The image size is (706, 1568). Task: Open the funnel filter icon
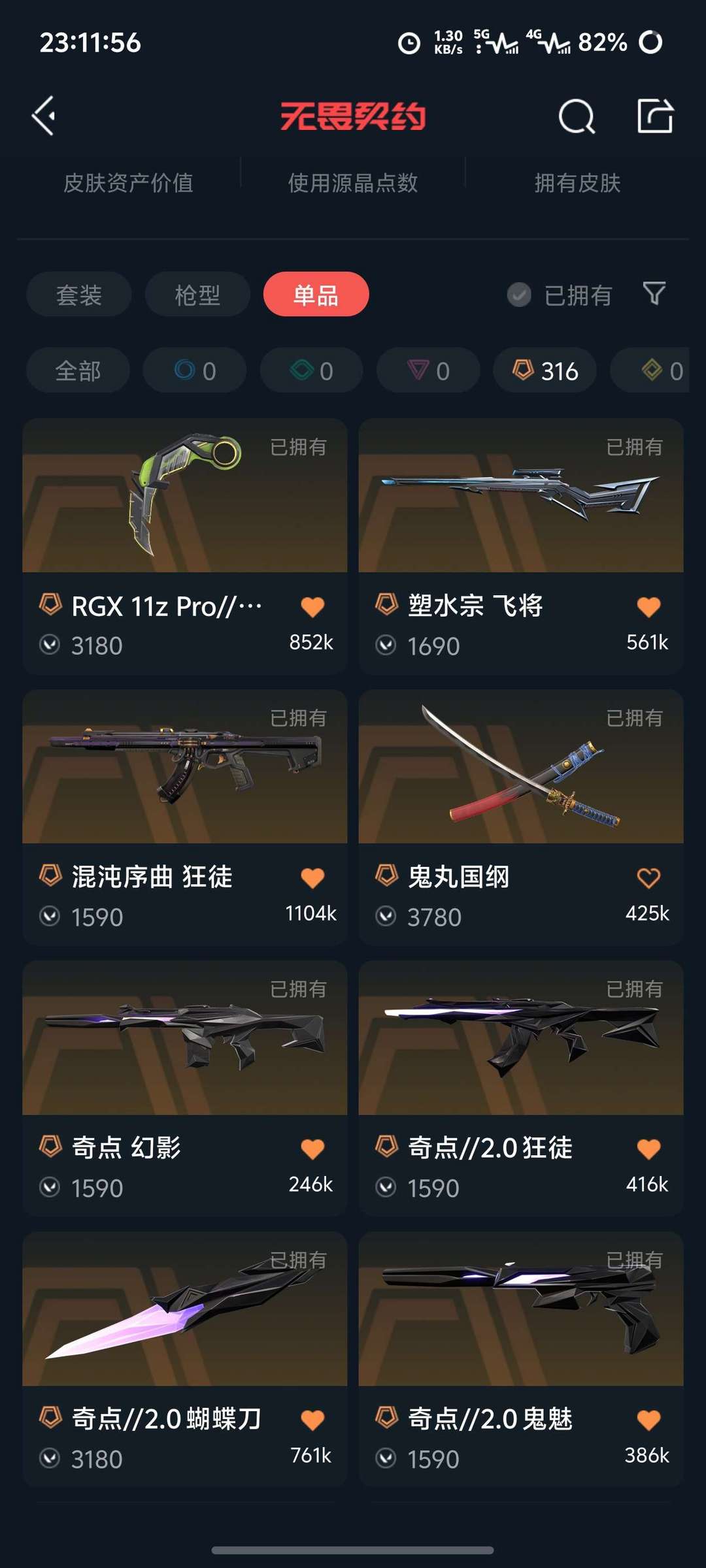pos(654,294)
